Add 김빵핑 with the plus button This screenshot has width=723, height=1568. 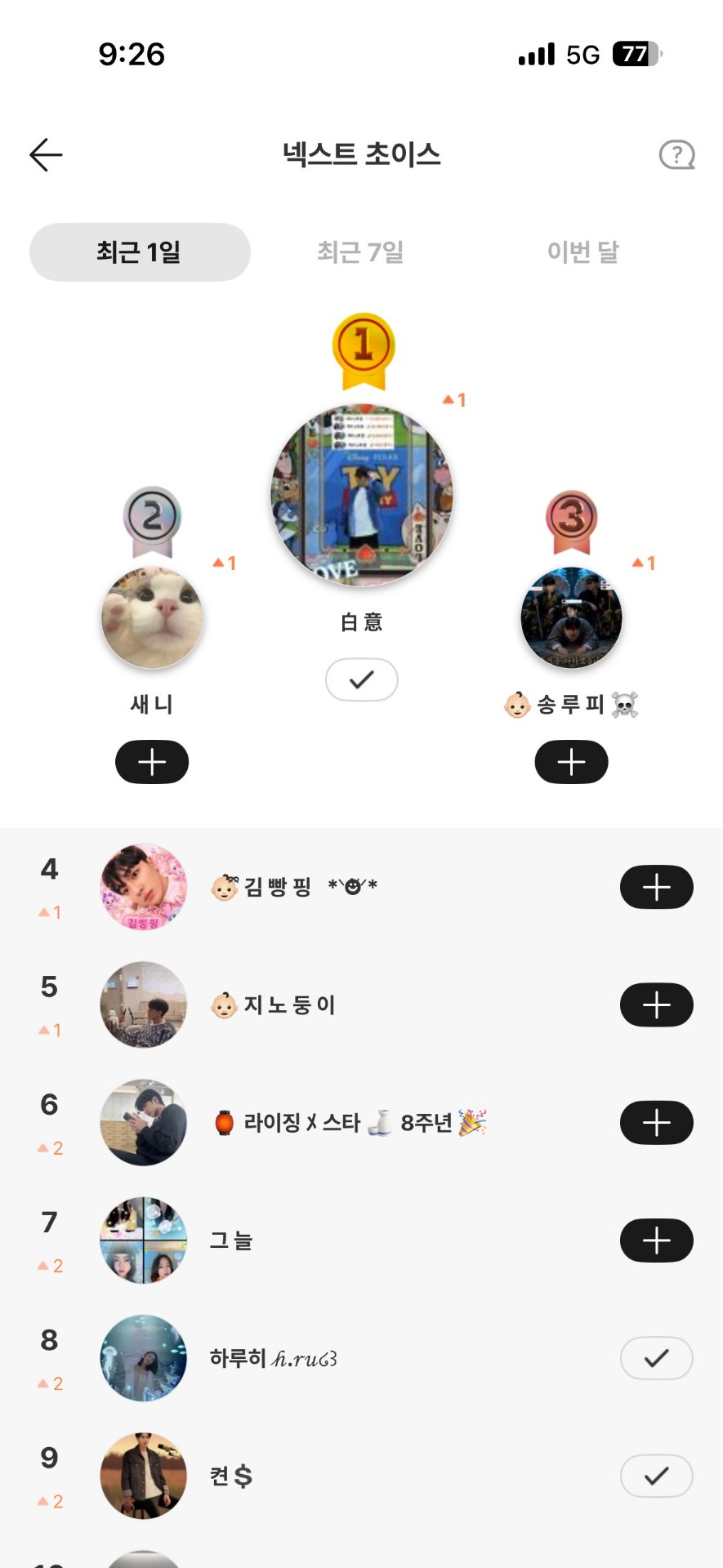(x=656, y=887)
